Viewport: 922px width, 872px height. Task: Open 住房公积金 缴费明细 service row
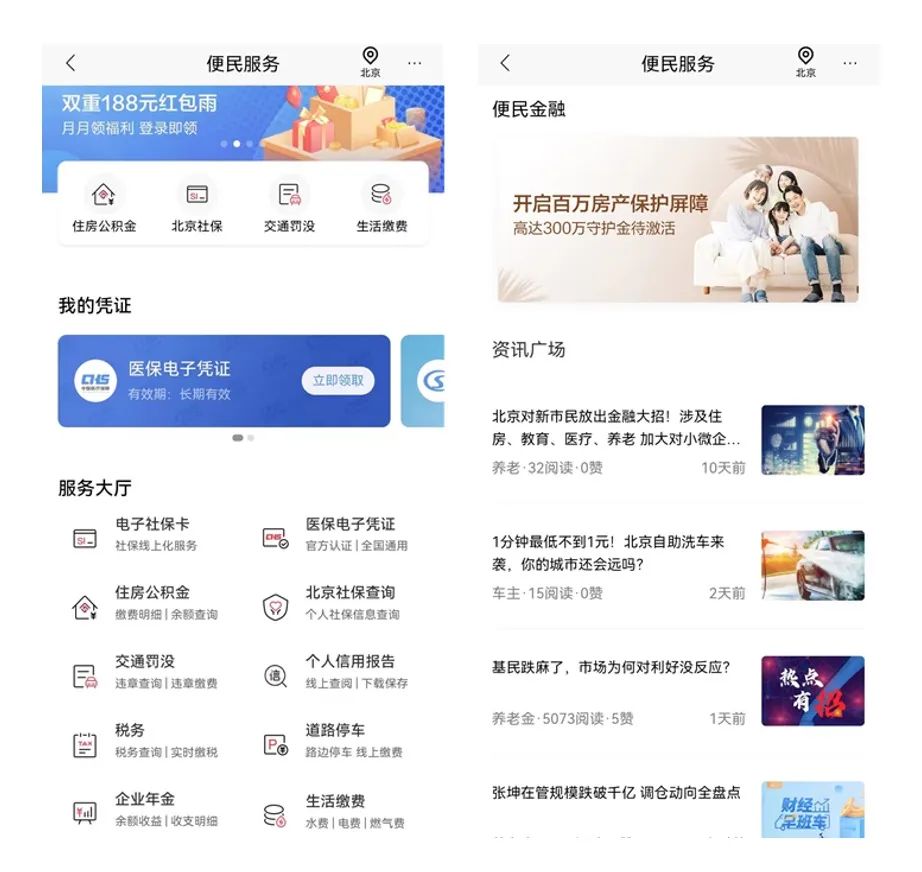pos(150,602)
